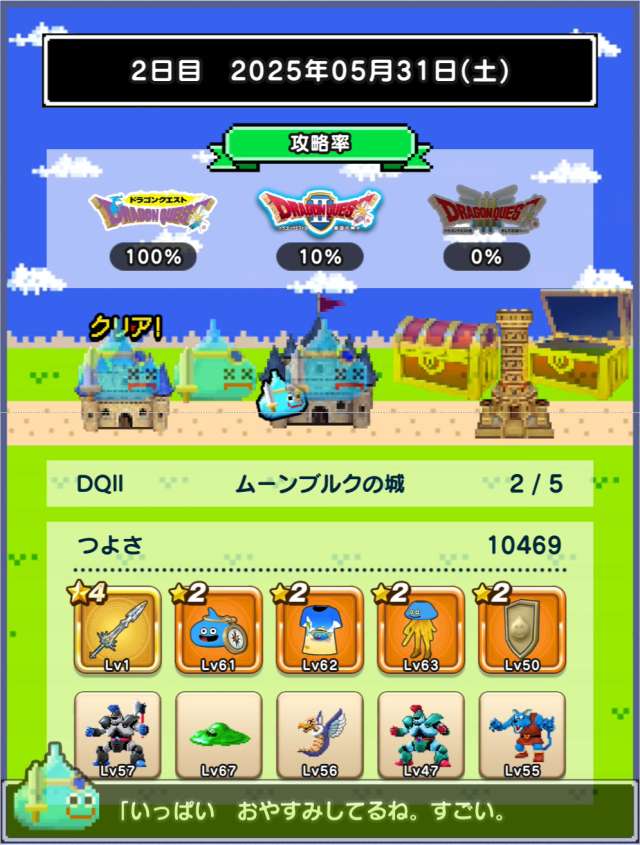Open the spear weapon tile at Lv1
Screen dimensions: 640x845
coord(117,631)
